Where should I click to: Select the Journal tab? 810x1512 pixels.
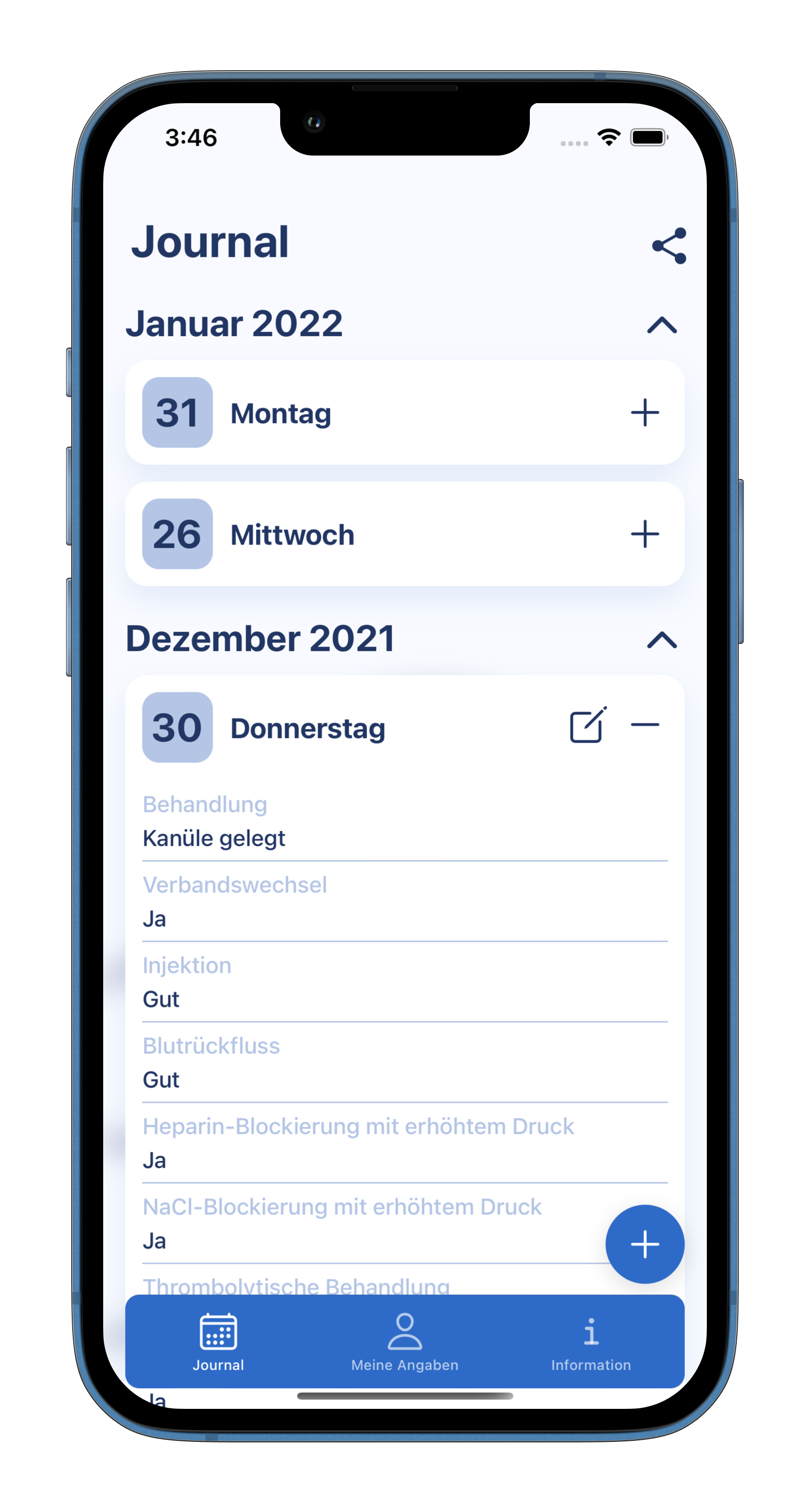click(x=219, y=1342)
